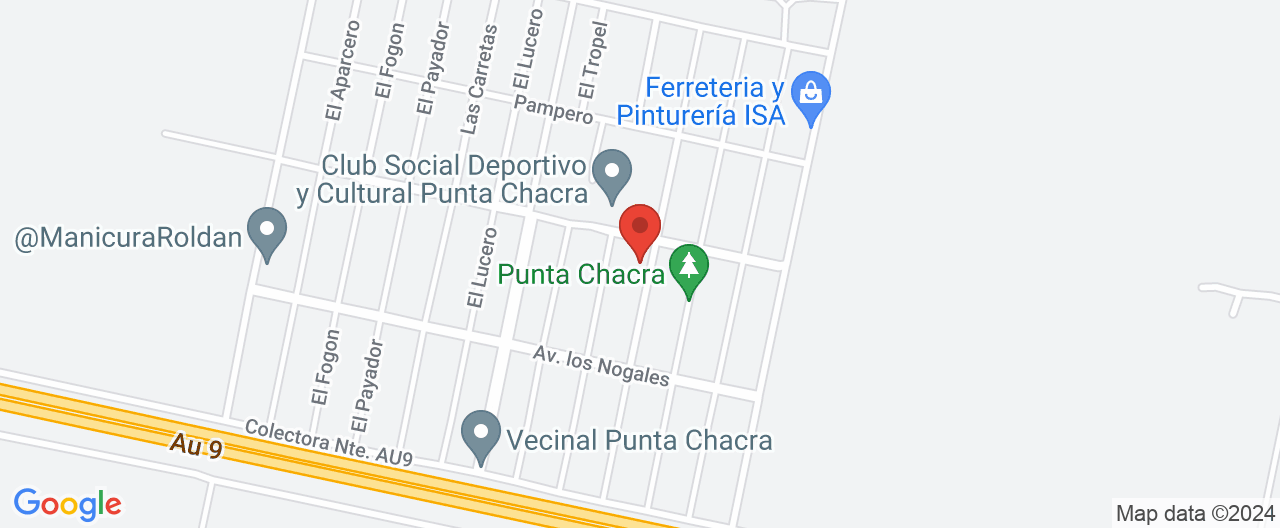This screenshot has height=528, width=1280.
Task: Select Club Social Deportivo y Cultural marker
Action: [x=611, y=172]
